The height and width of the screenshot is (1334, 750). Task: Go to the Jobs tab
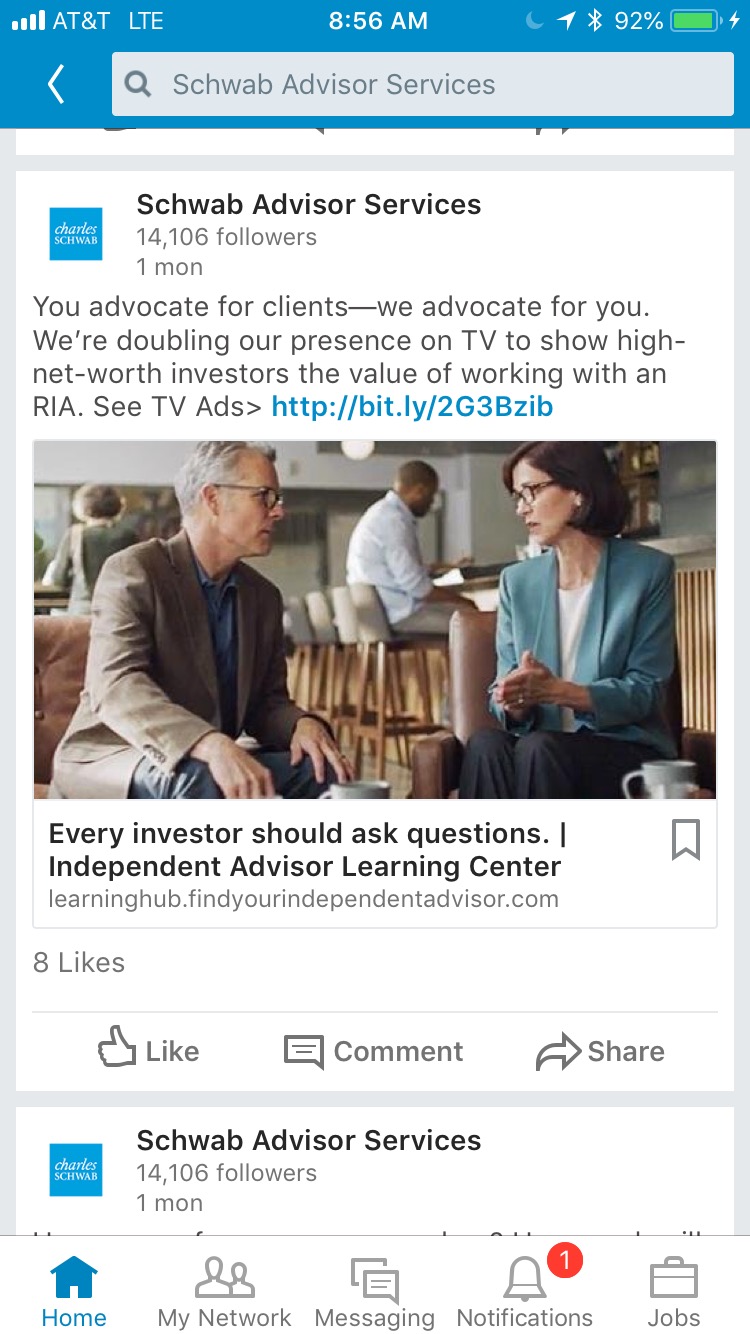pyautogui.click(x=673, y=1292)
